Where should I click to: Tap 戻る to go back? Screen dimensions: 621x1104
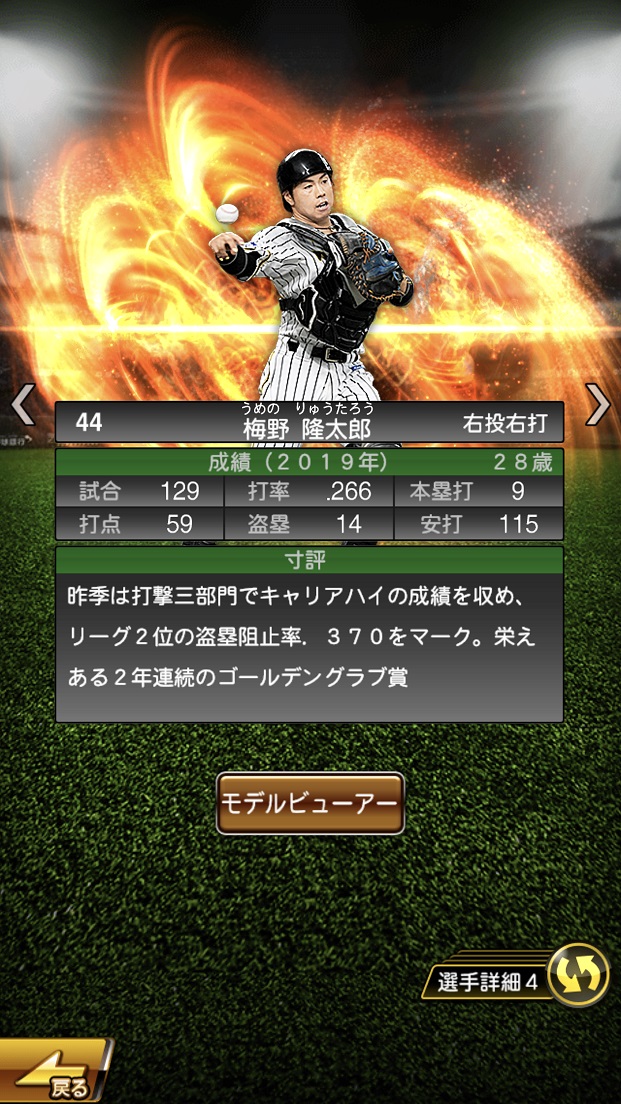(55, 1075)
